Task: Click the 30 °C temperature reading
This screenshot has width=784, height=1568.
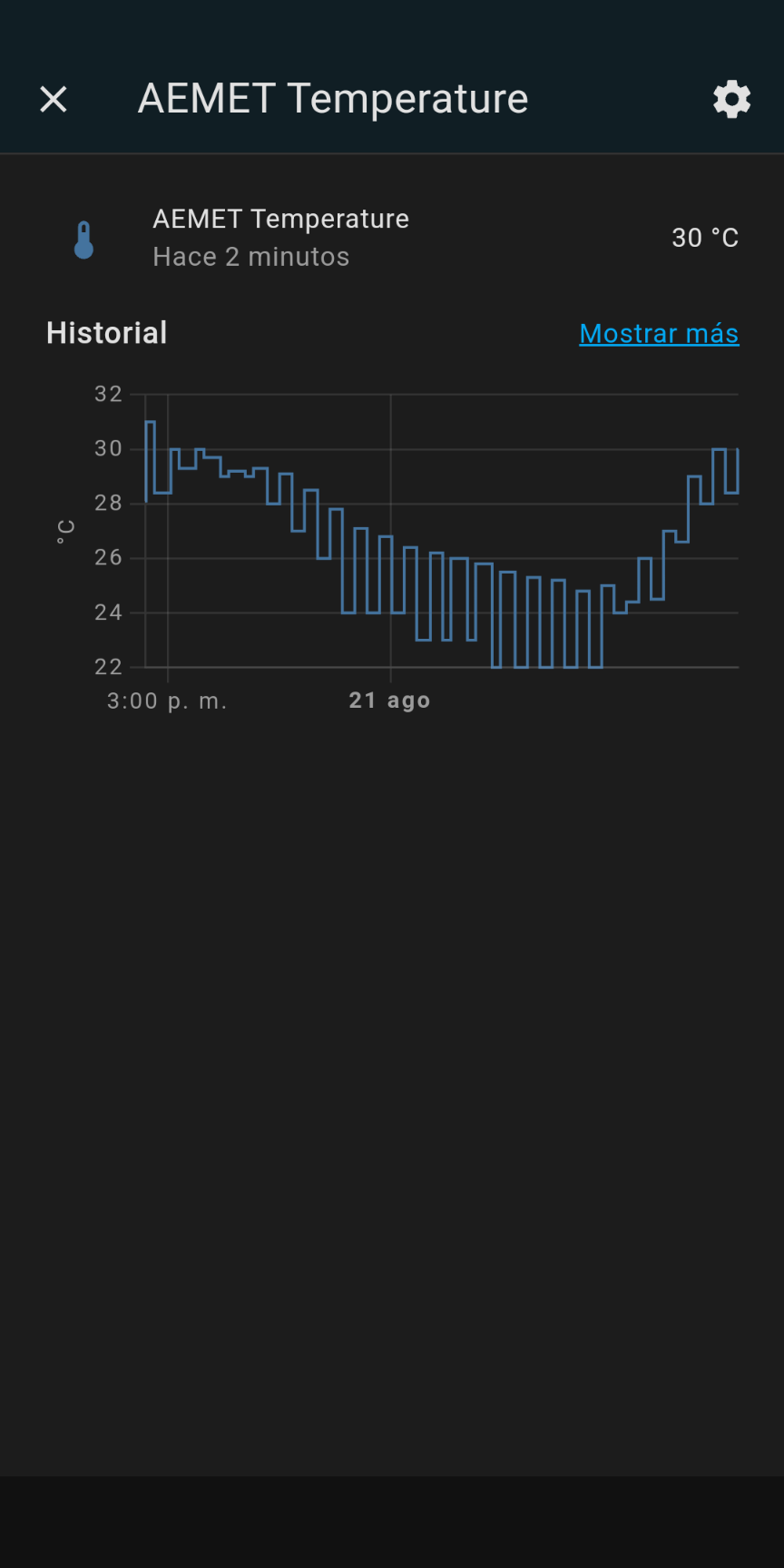Action: [705, 238]
